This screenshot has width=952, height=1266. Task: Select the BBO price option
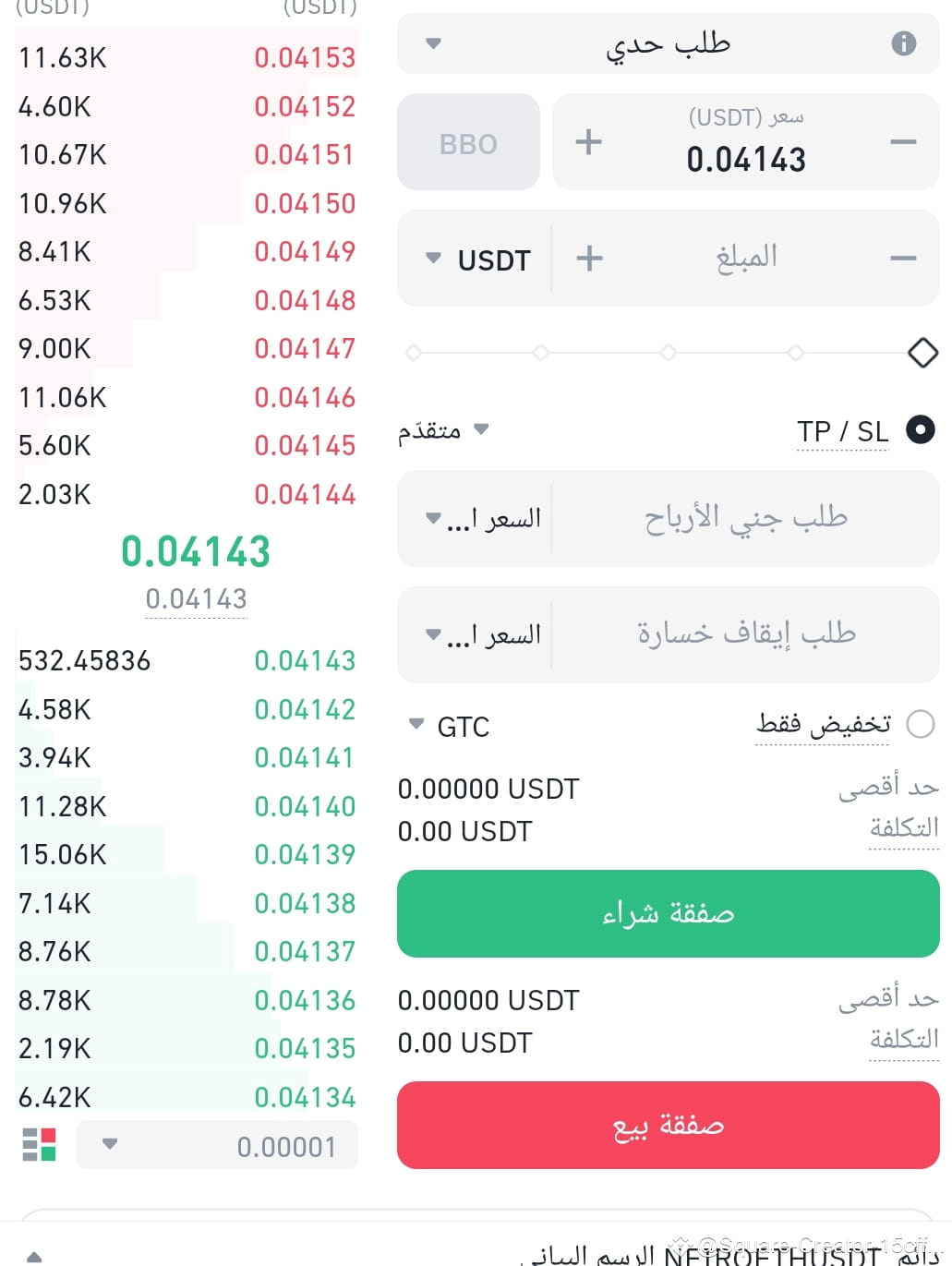(x=468, y=142)
